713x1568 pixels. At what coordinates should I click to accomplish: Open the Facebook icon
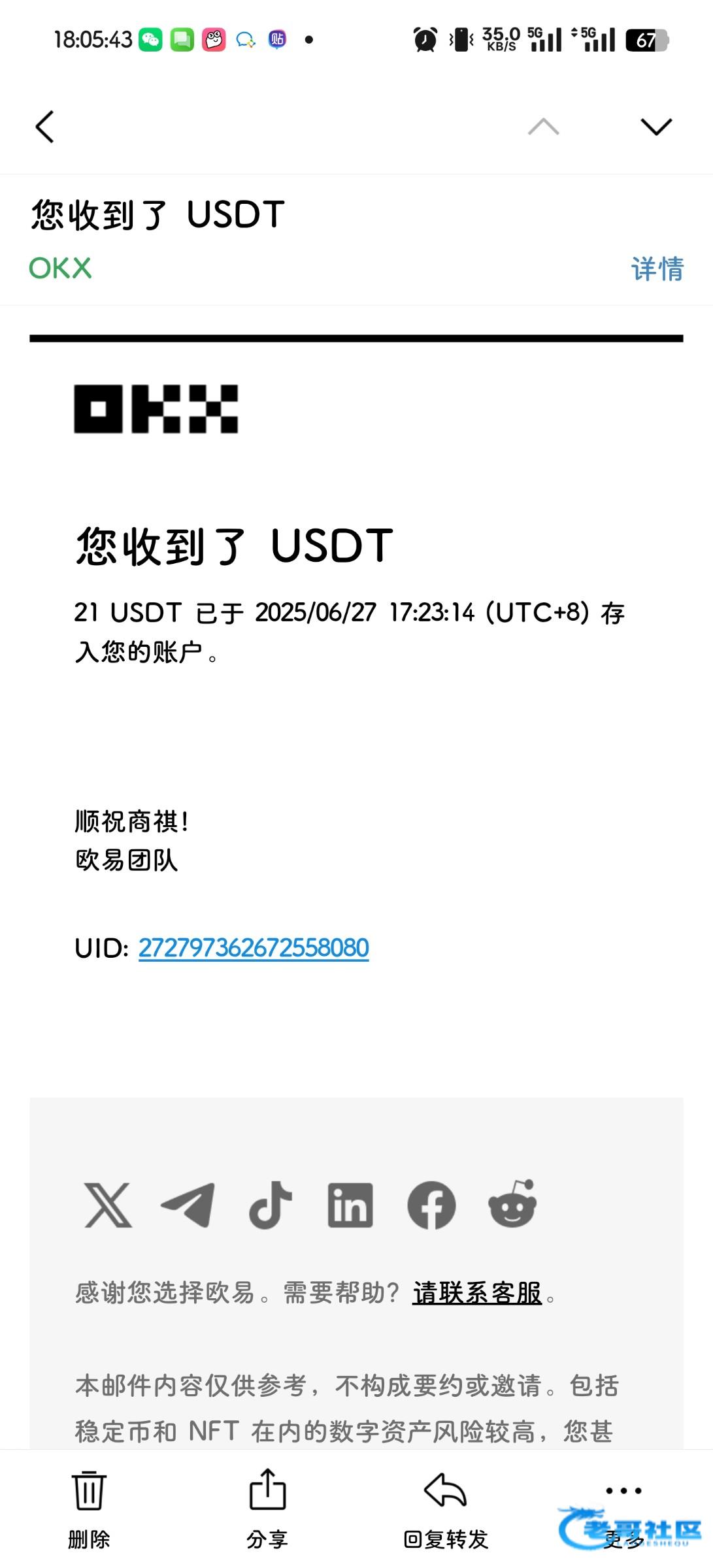tap(431, 1205)
